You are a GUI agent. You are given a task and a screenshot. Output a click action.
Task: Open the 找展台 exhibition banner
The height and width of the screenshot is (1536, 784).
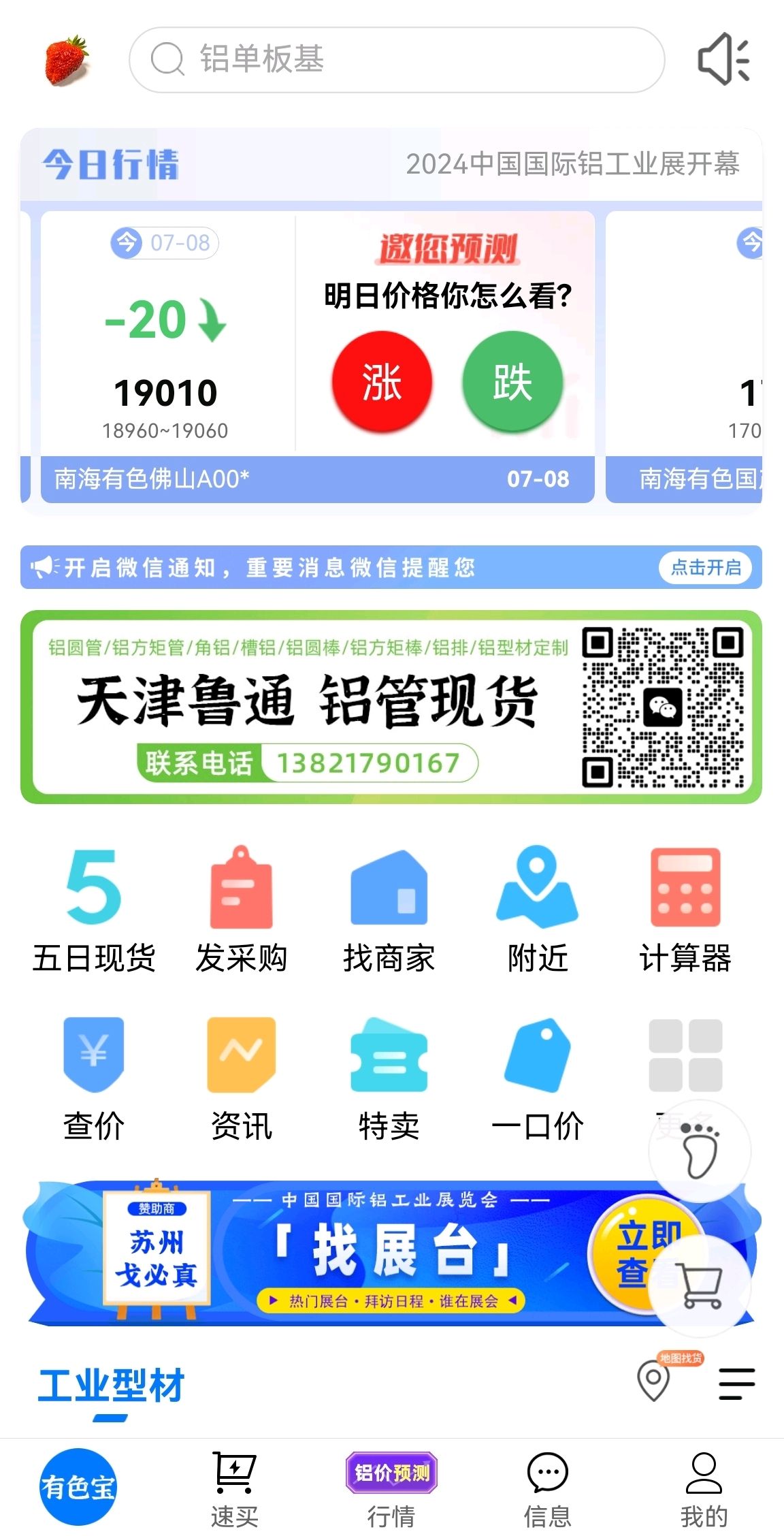391,1253
